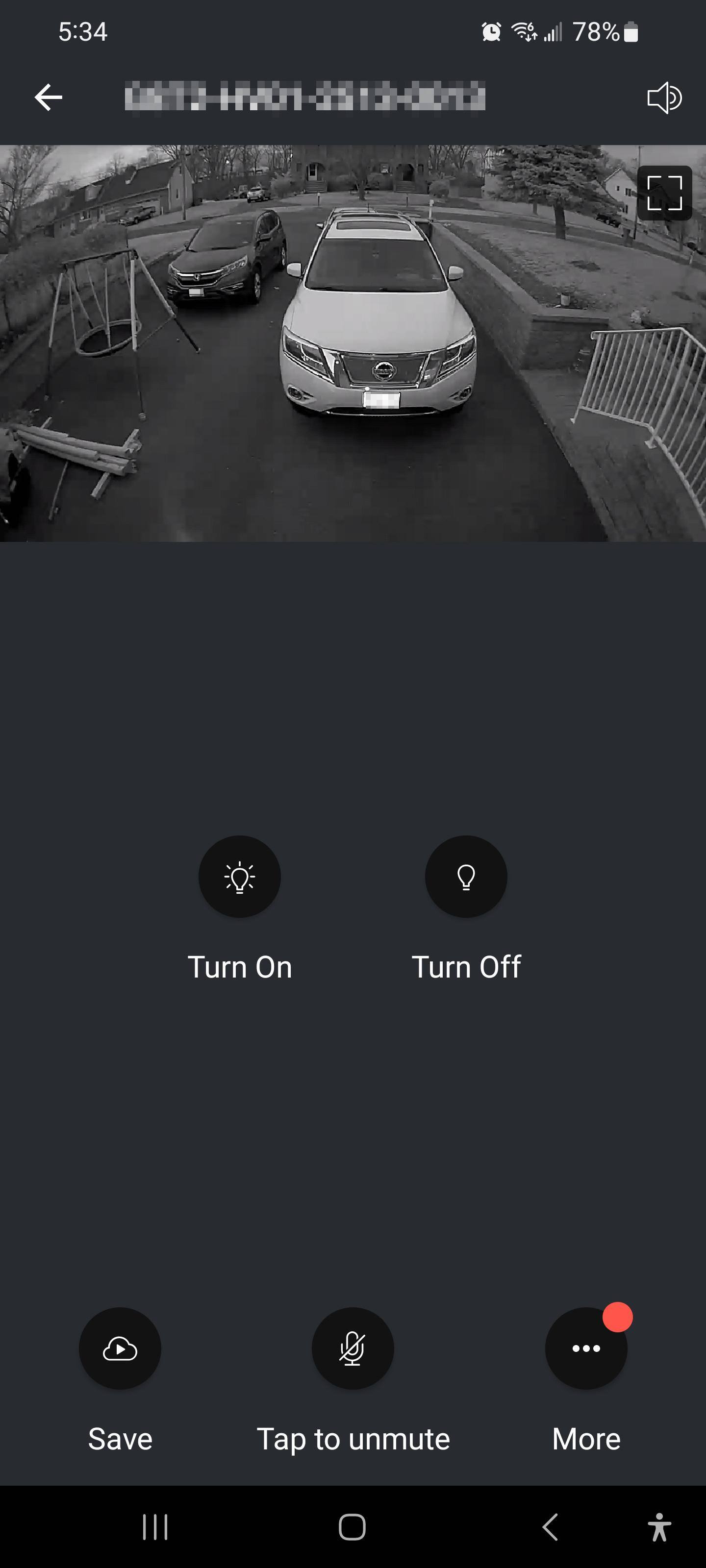Turn On the camera light

239,877
